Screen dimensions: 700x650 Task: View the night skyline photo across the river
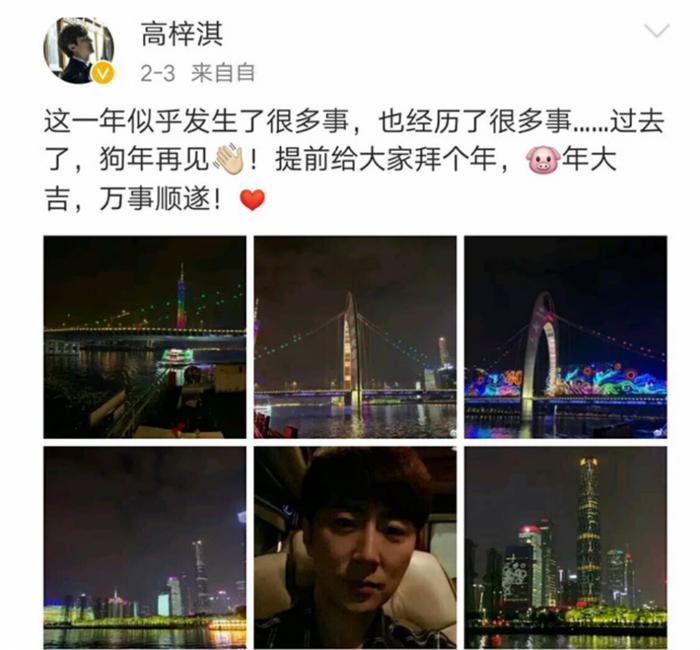(144, 547)
